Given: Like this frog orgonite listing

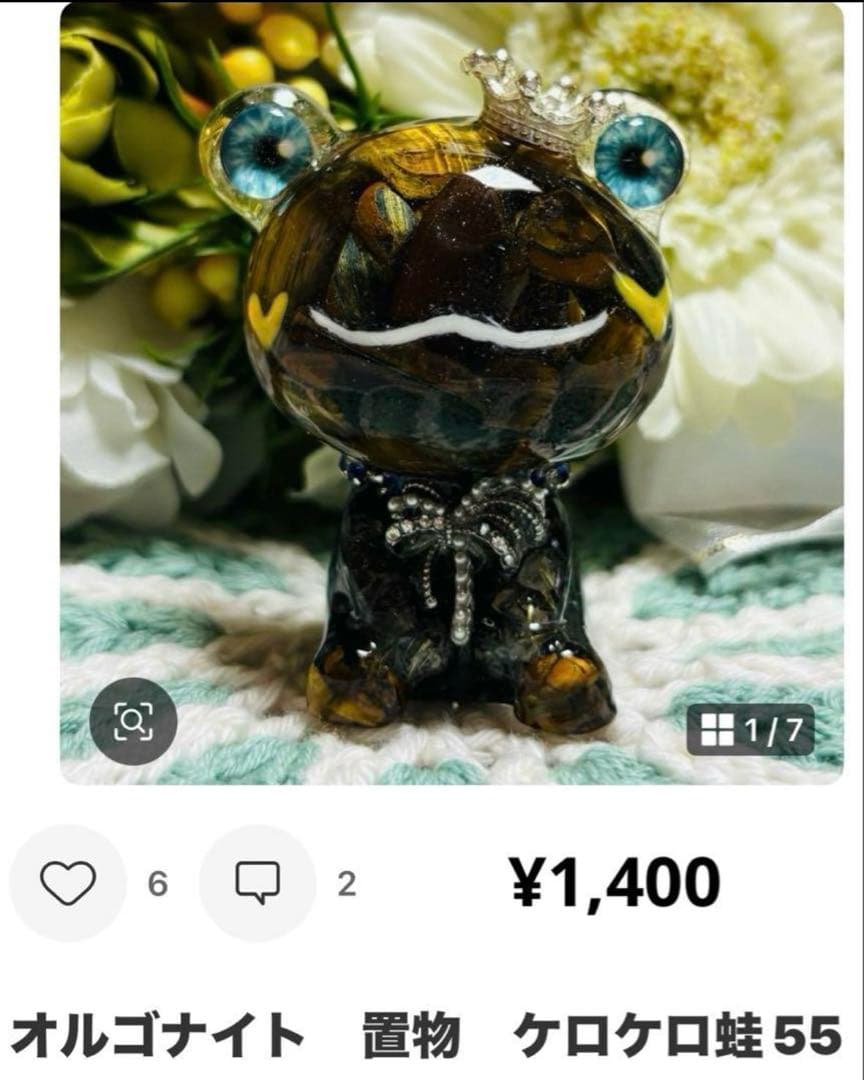Looking at the screenshot, I should [x=68, y=883].
